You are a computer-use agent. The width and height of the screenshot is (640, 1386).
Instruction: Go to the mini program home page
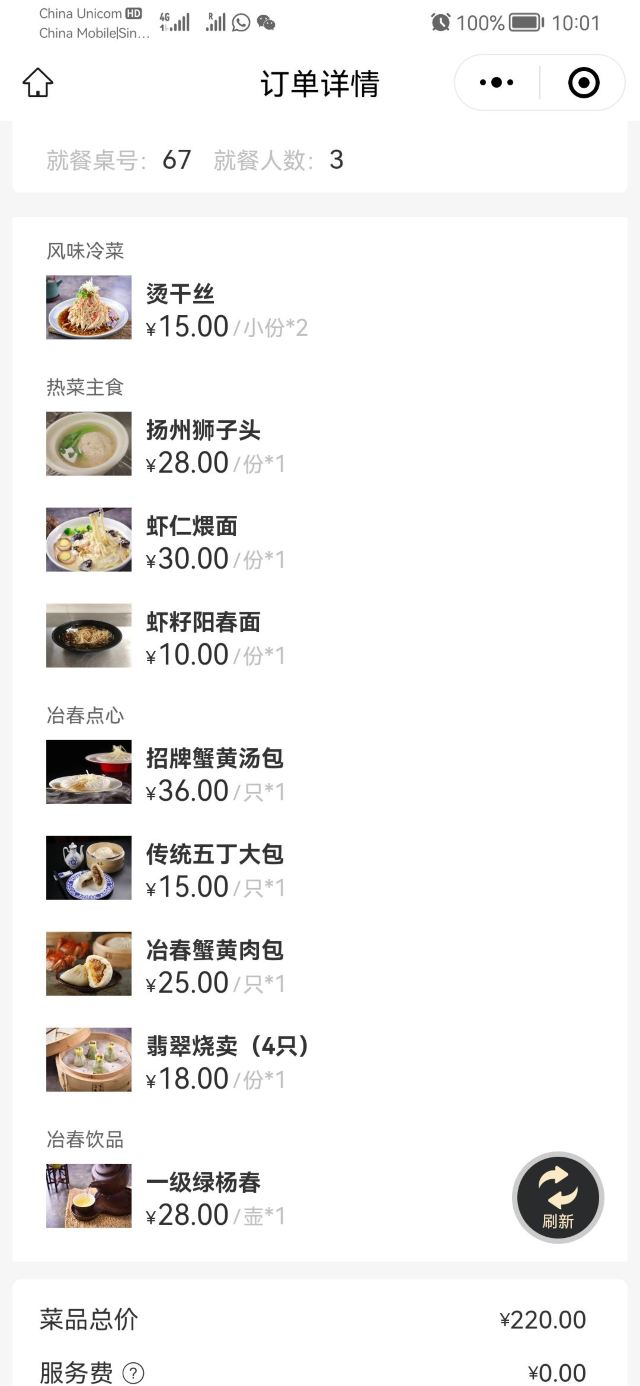38,83
